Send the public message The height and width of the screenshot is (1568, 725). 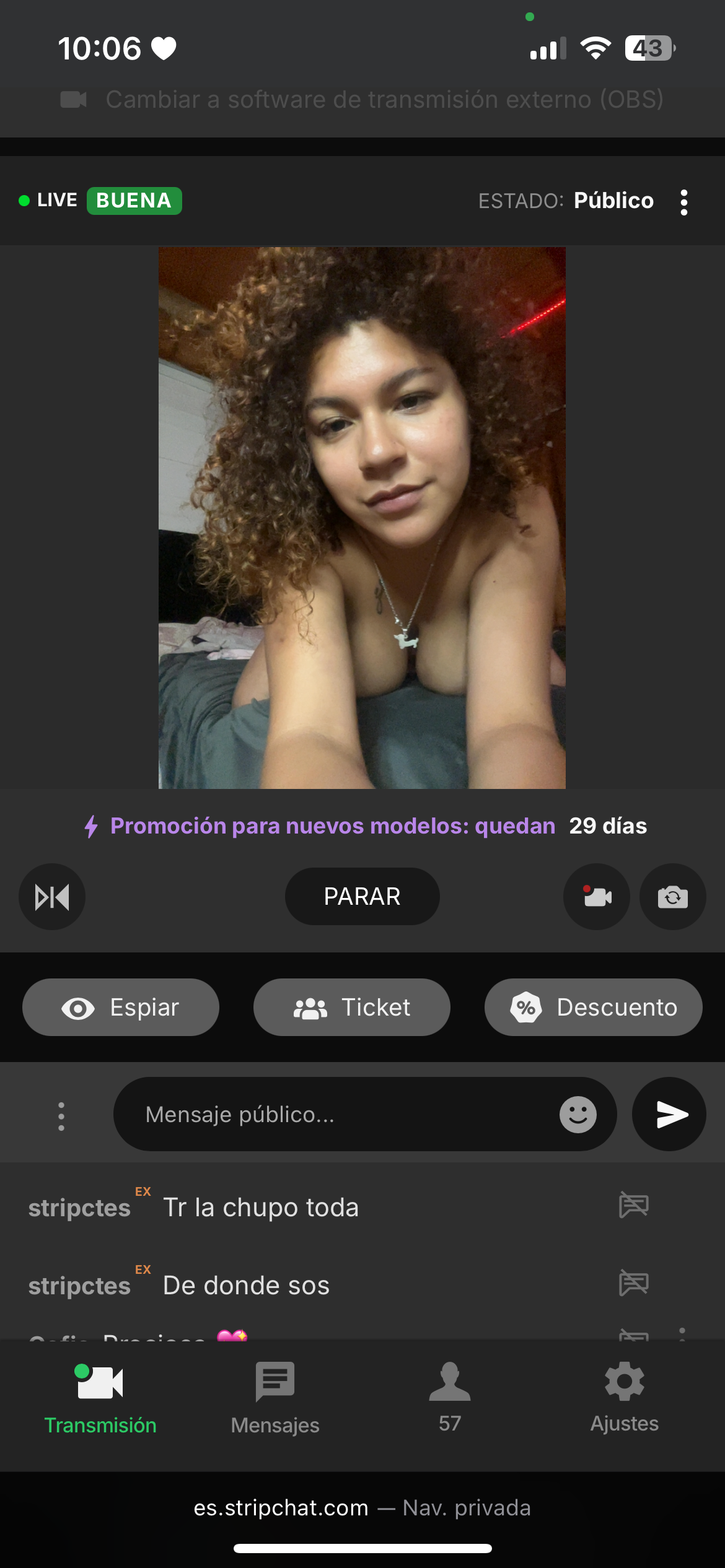click(x=669, y=1115)
